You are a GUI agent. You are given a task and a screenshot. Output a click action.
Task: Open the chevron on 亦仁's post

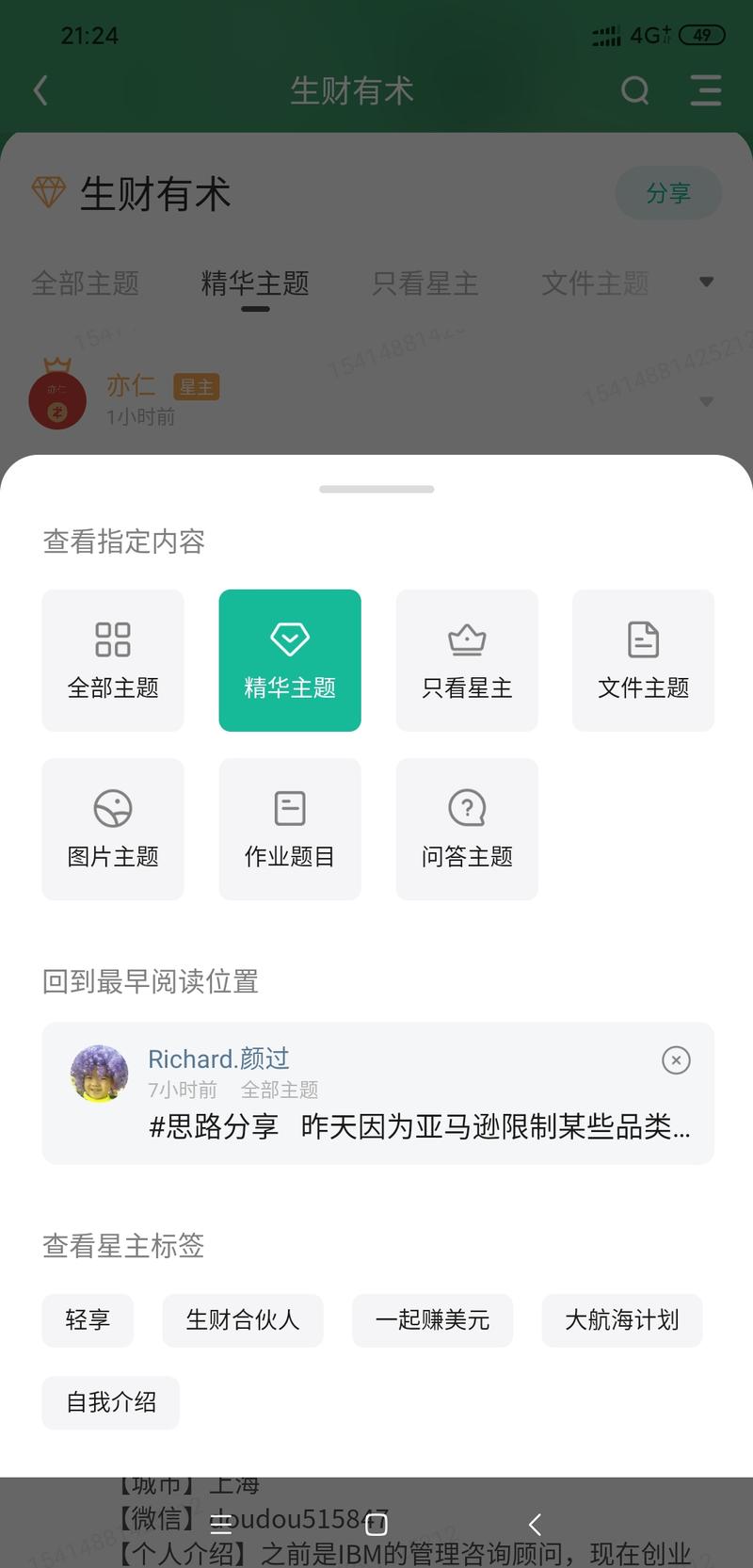click(708, 400)
